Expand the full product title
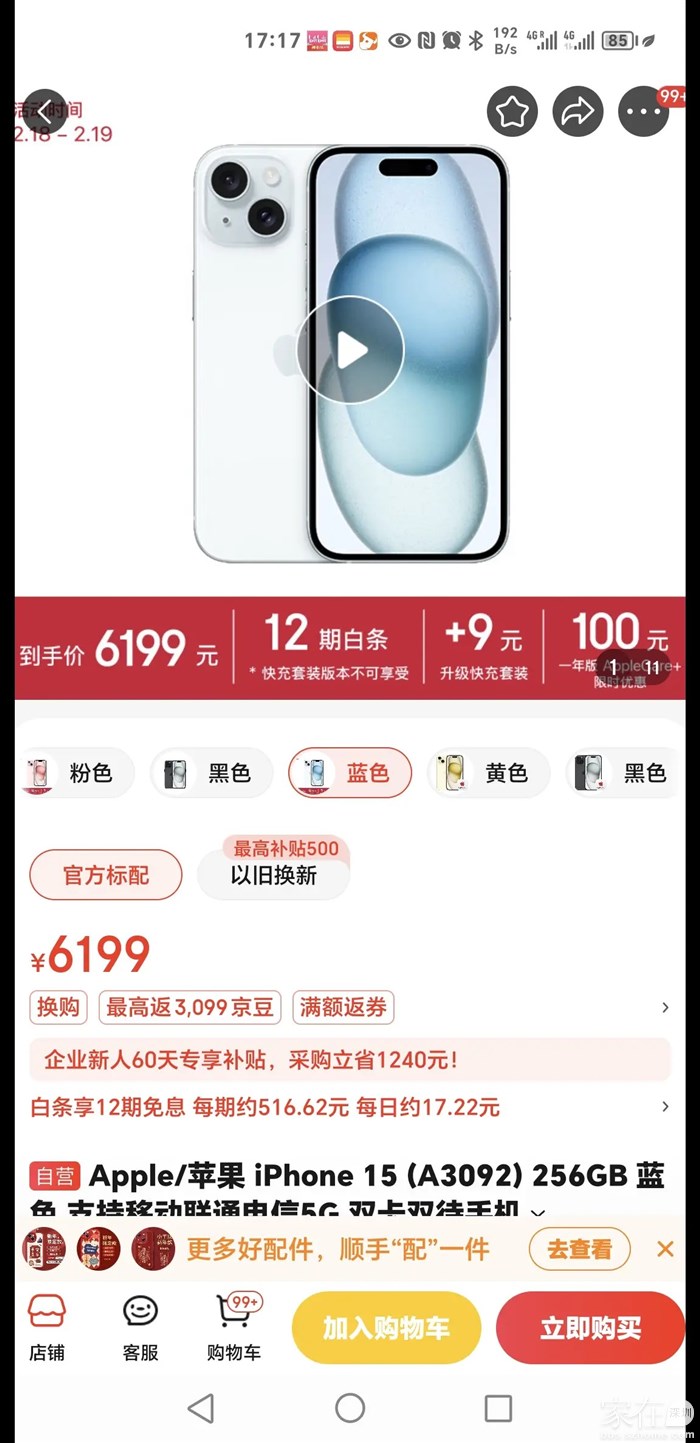Viewport: 700px width, 1443px height. (x=538, y=1212)
